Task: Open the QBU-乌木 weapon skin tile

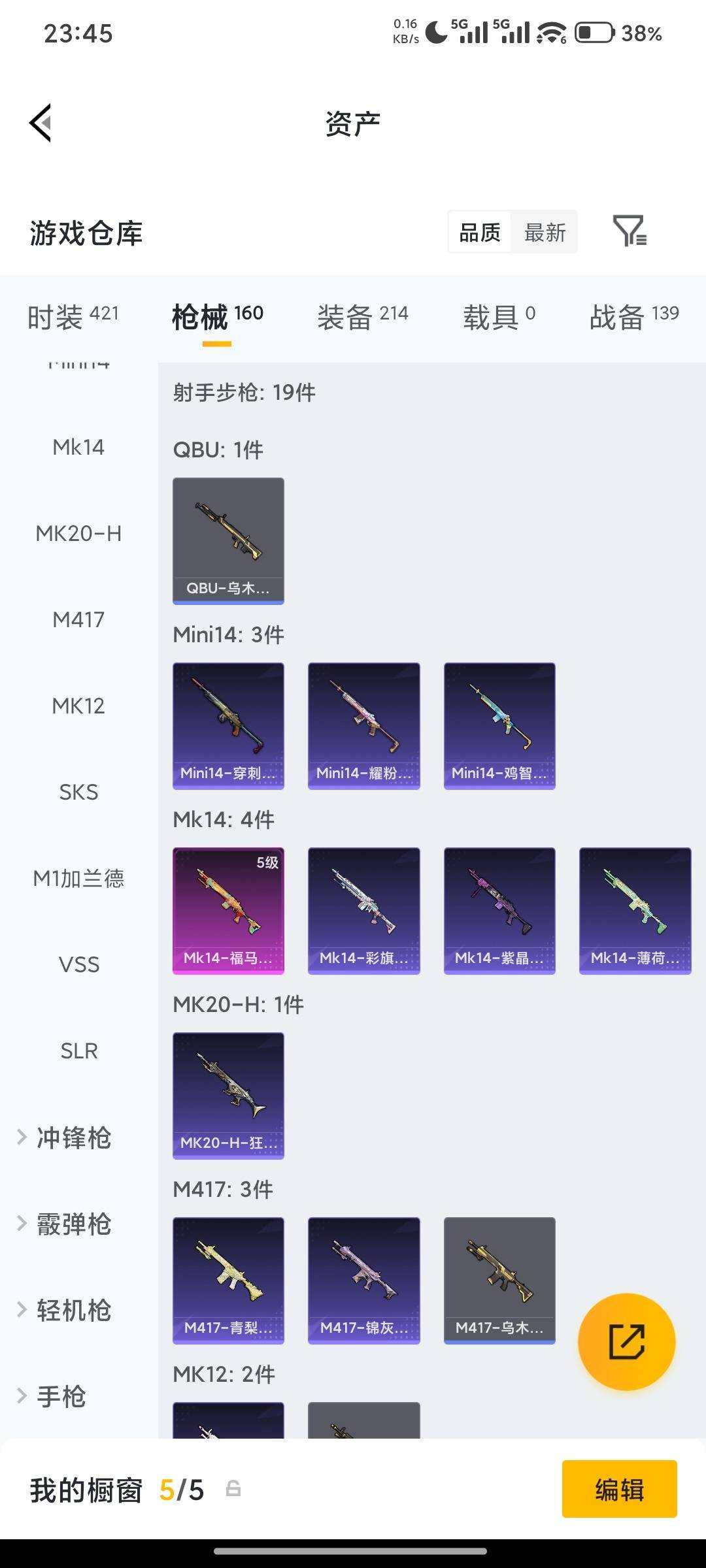Action: [228, 541]
